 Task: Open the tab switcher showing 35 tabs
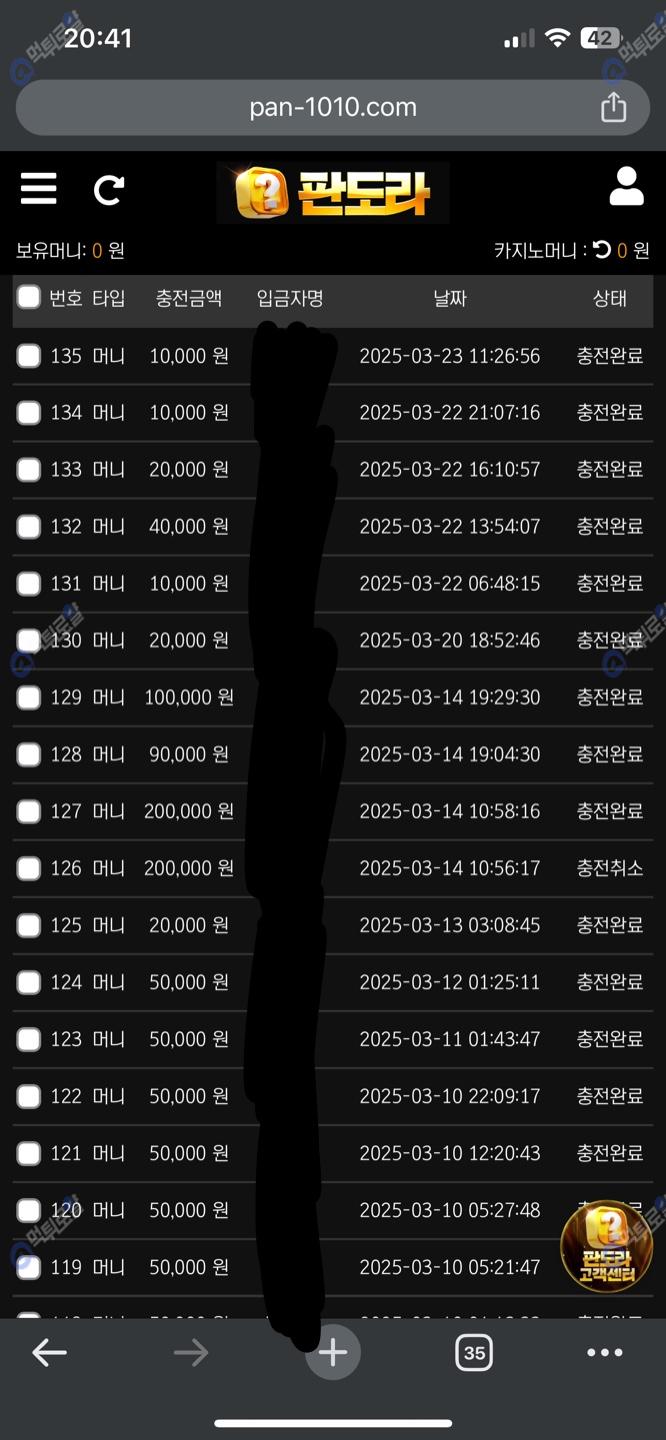point(474,1353)
